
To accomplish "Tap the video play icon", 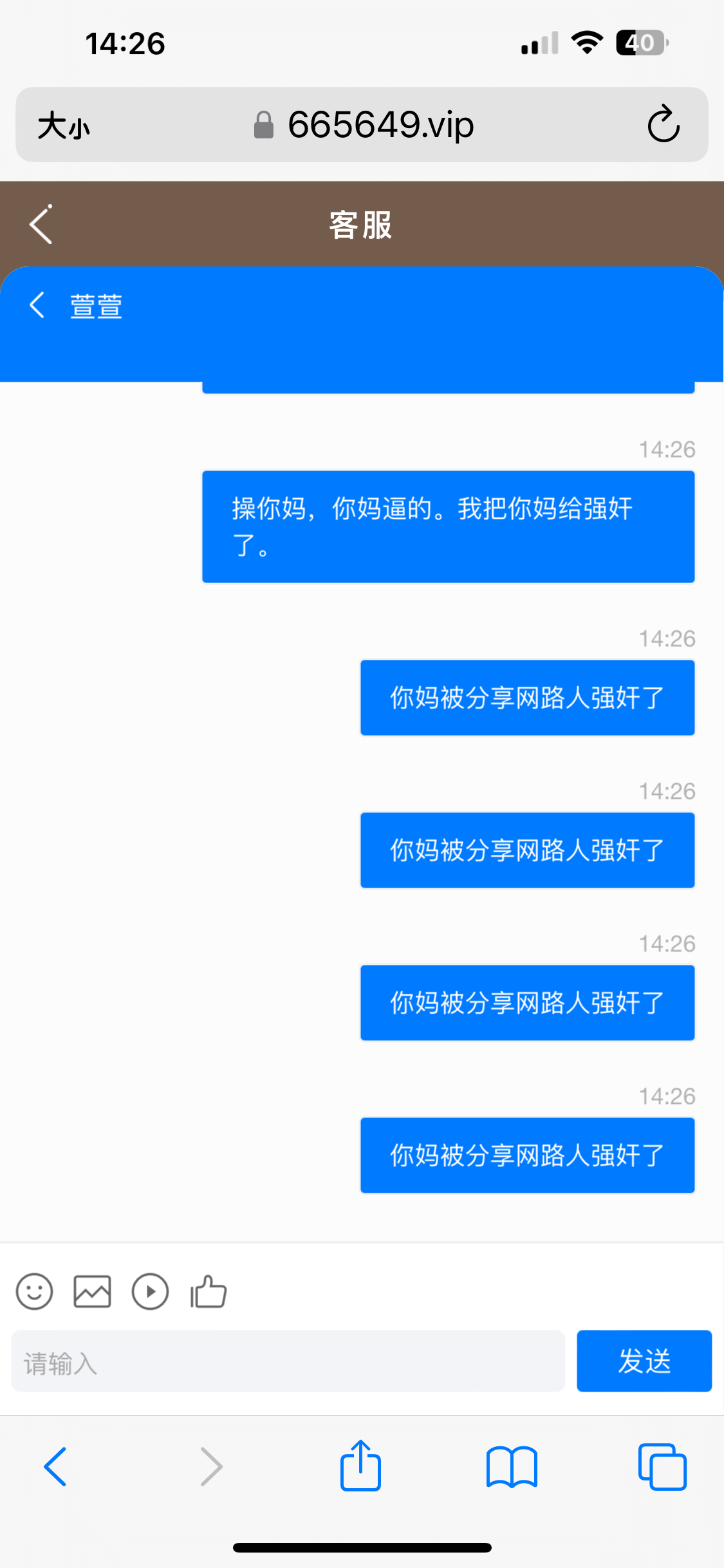I will point(150,1291).
